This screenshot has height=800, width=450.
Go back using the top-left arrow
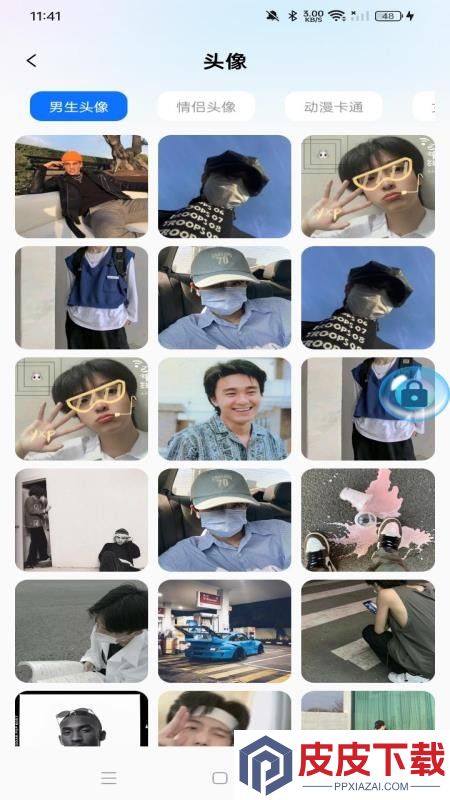coord(32,61)
